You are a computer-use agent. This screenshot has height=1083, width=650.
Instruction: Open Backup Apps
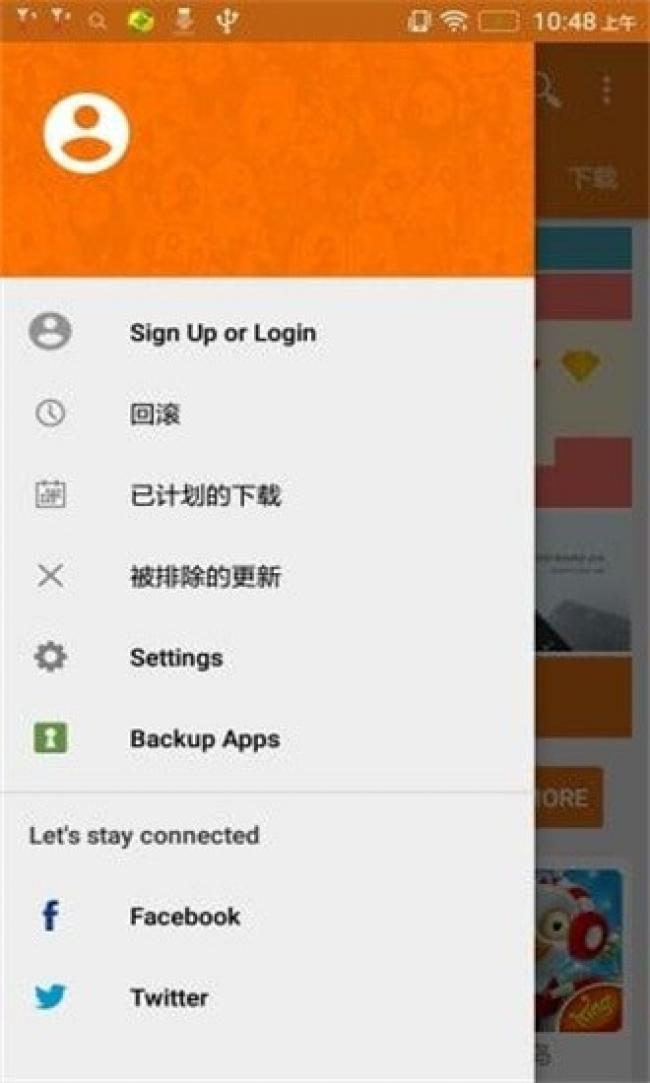[204, 739]
